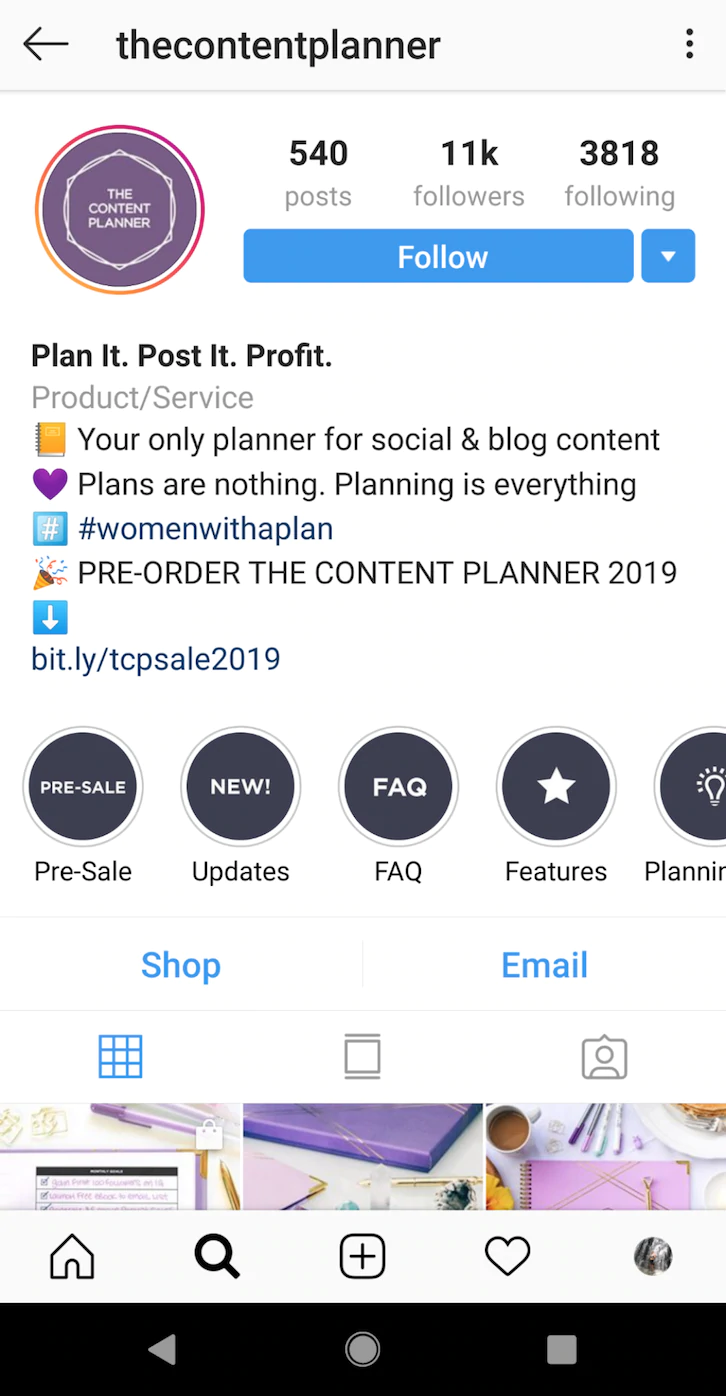Open the Updates story highlight
The image size is (726, 1396).
240,788
